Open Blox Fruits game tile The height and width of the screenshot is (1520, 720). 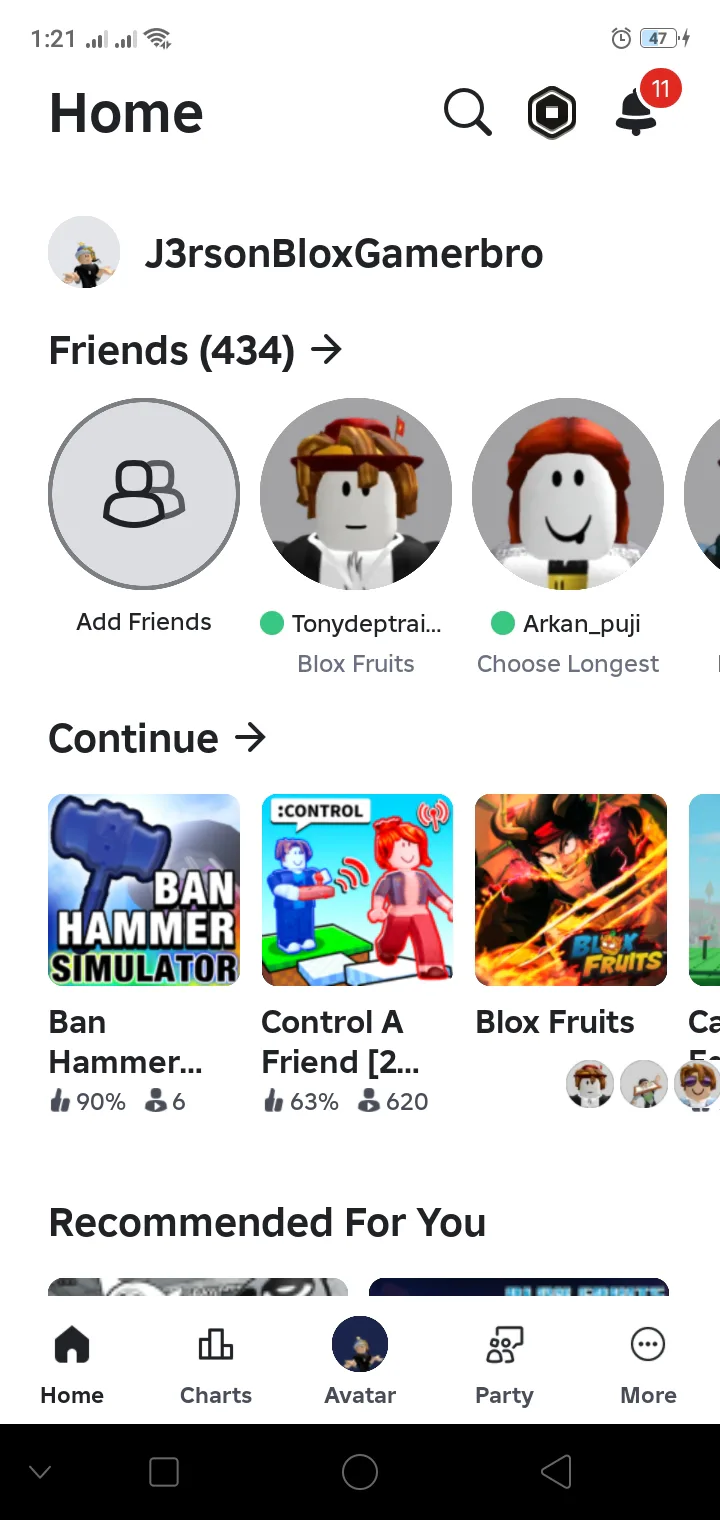[571, 890]
